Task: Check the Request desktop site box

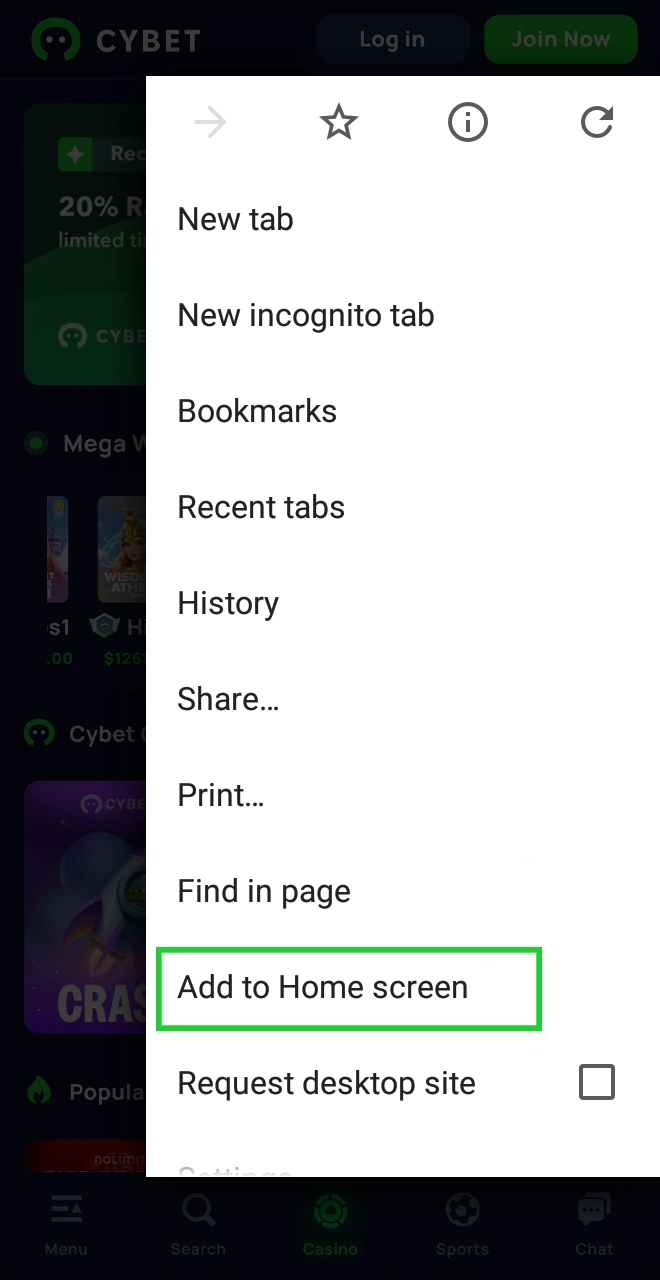Action: pyautogui.click(x=597, y=1082)
